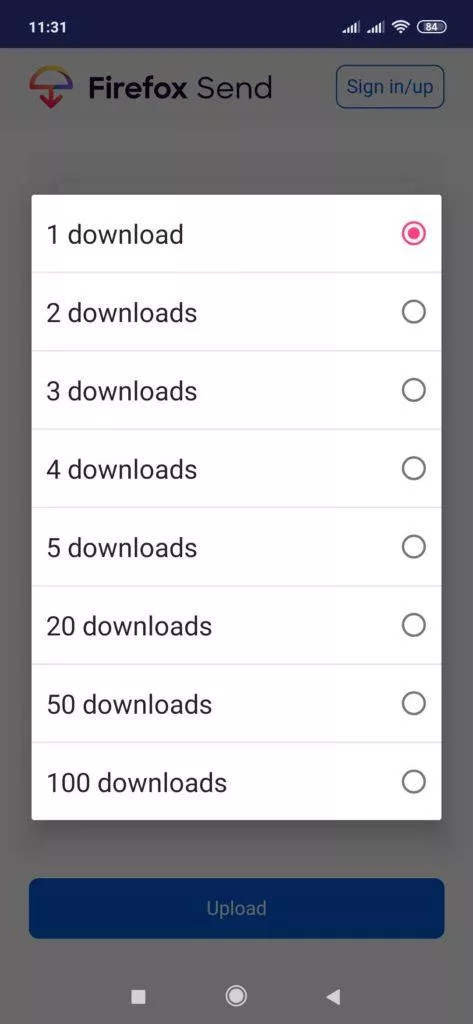This screenshot has width=473, height=1024.
Task: Pick the 3 downloads limit
Action: tap(236, 391)
